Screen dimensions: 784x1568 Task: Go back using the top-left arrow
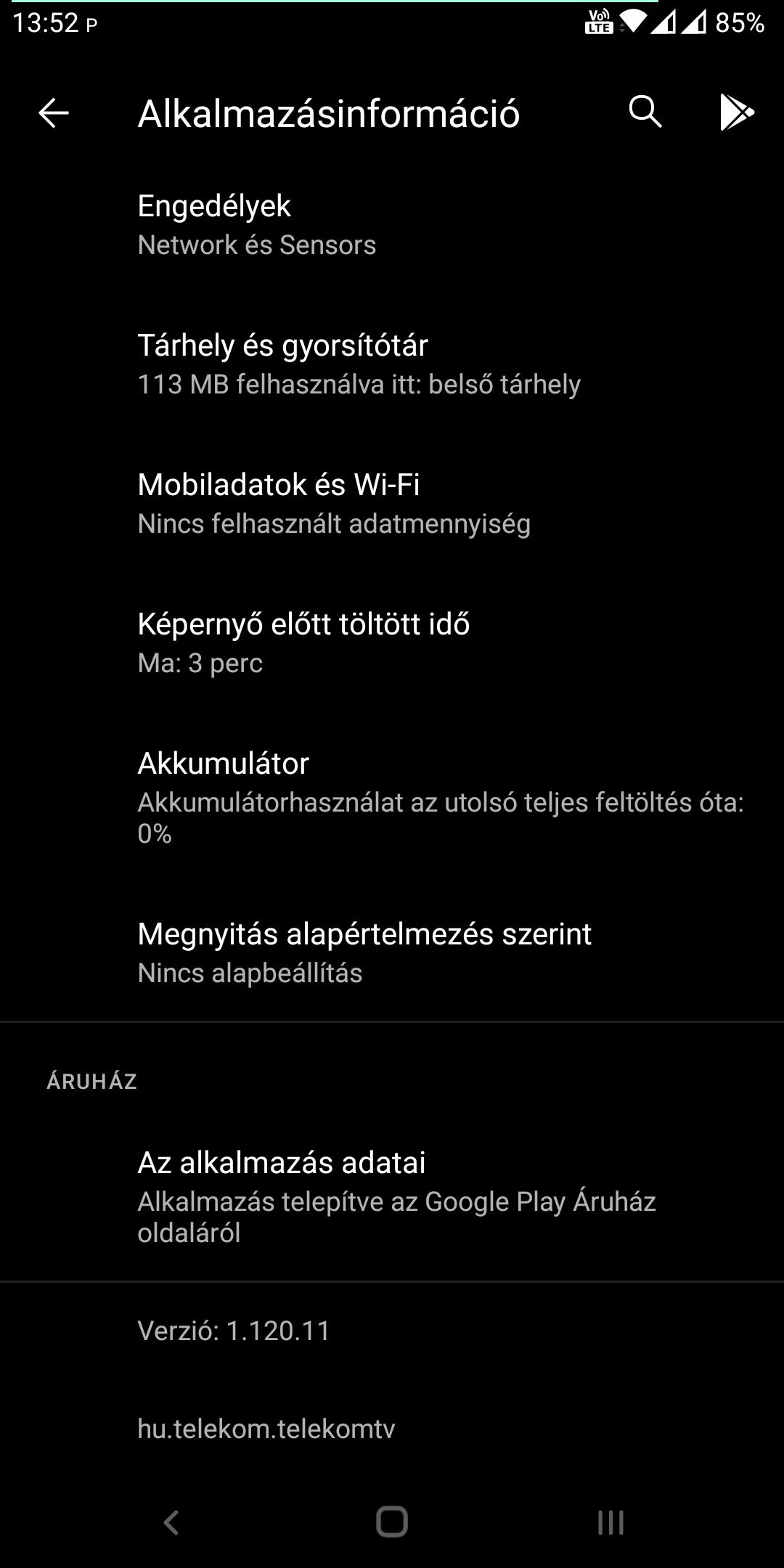54,113
